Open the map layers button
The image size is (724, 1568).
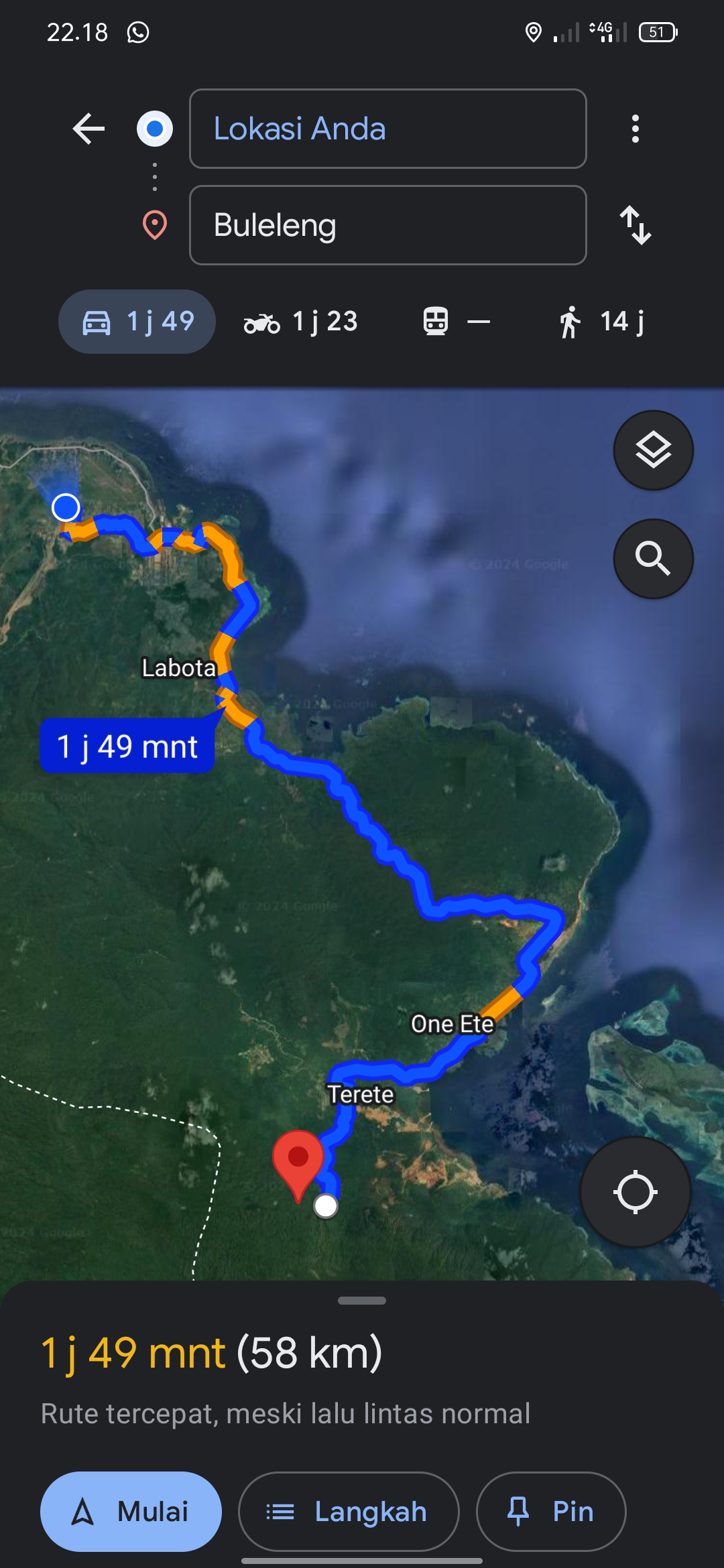(654, 450)
